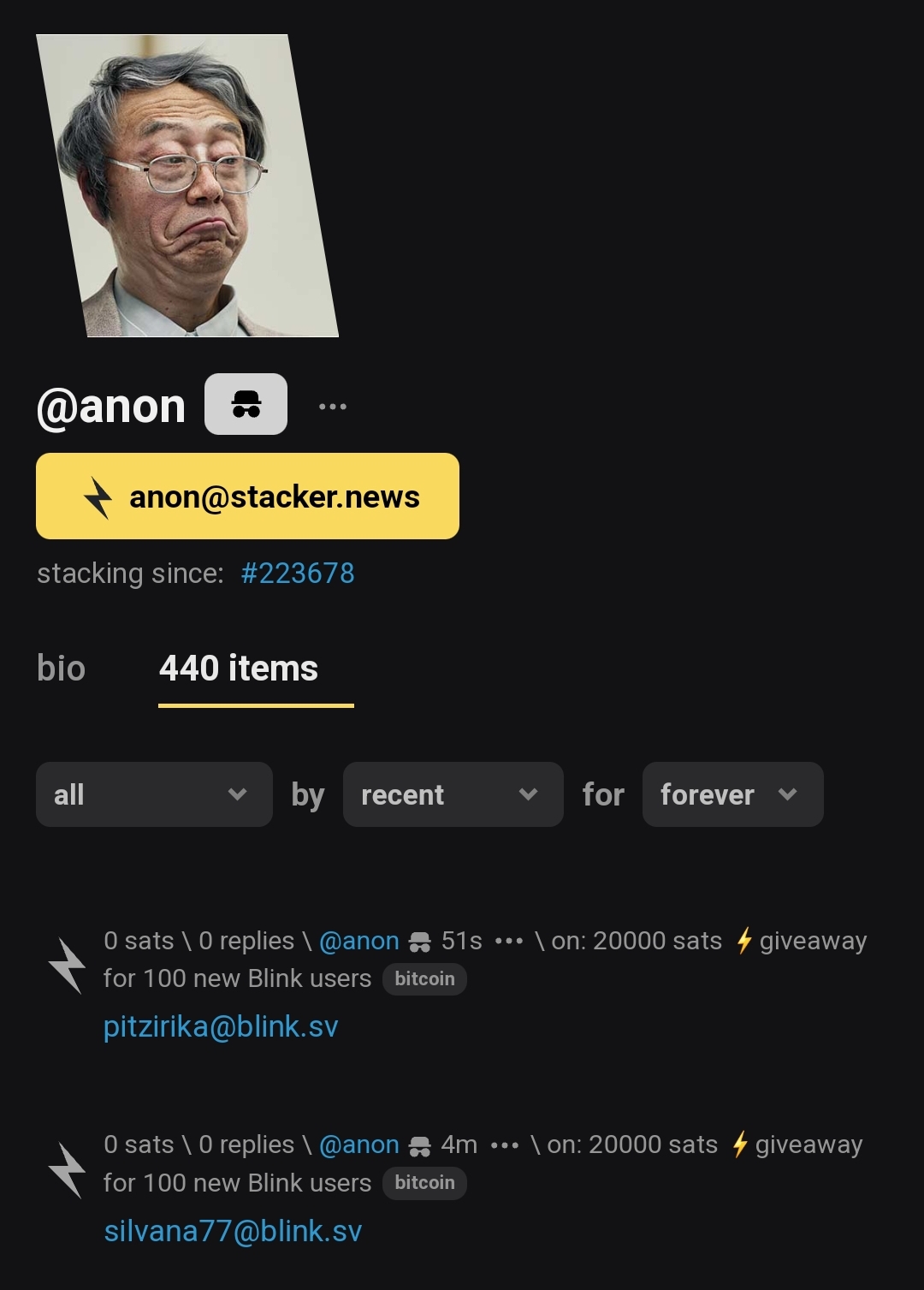Zap the silvana77@blink.sv comment
This screenshot has width=924, height=1290.
67,1170
